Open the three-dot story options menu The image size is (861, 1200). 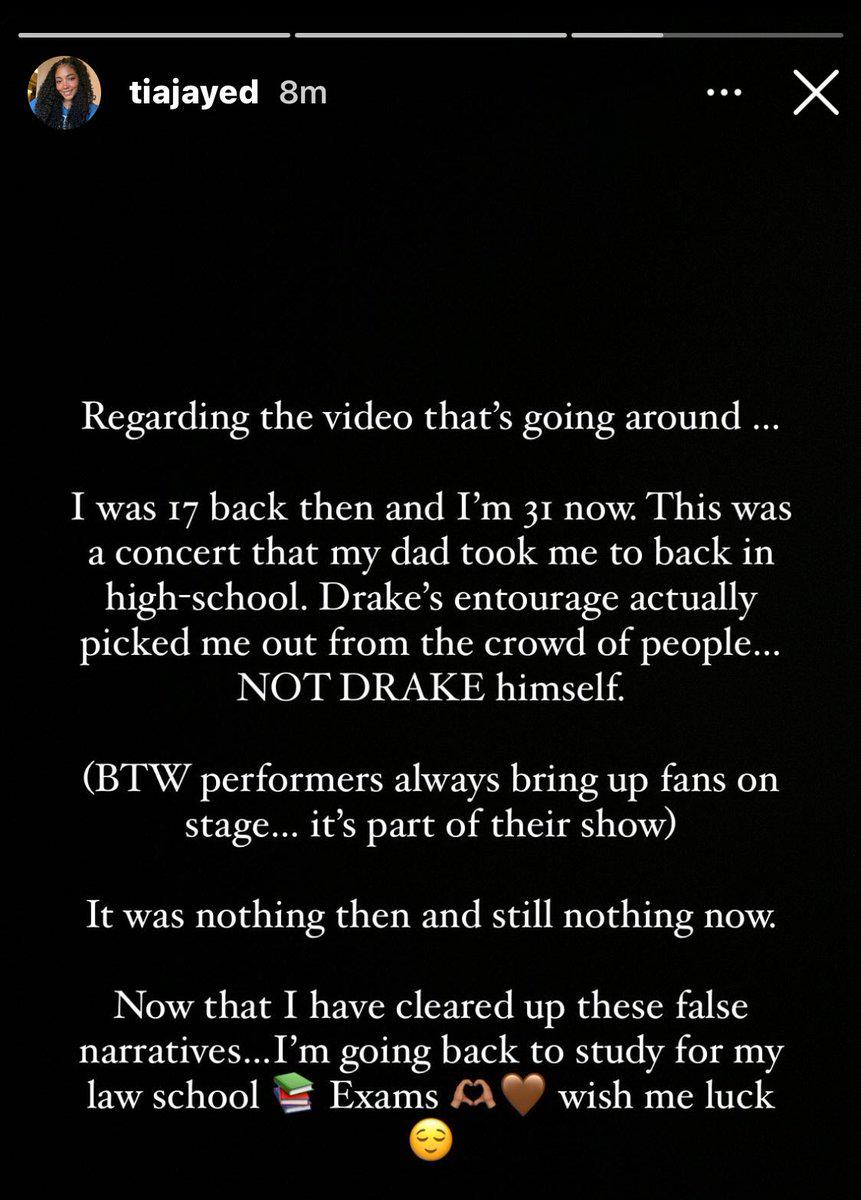pyautogui.click(x=724, y=93)
